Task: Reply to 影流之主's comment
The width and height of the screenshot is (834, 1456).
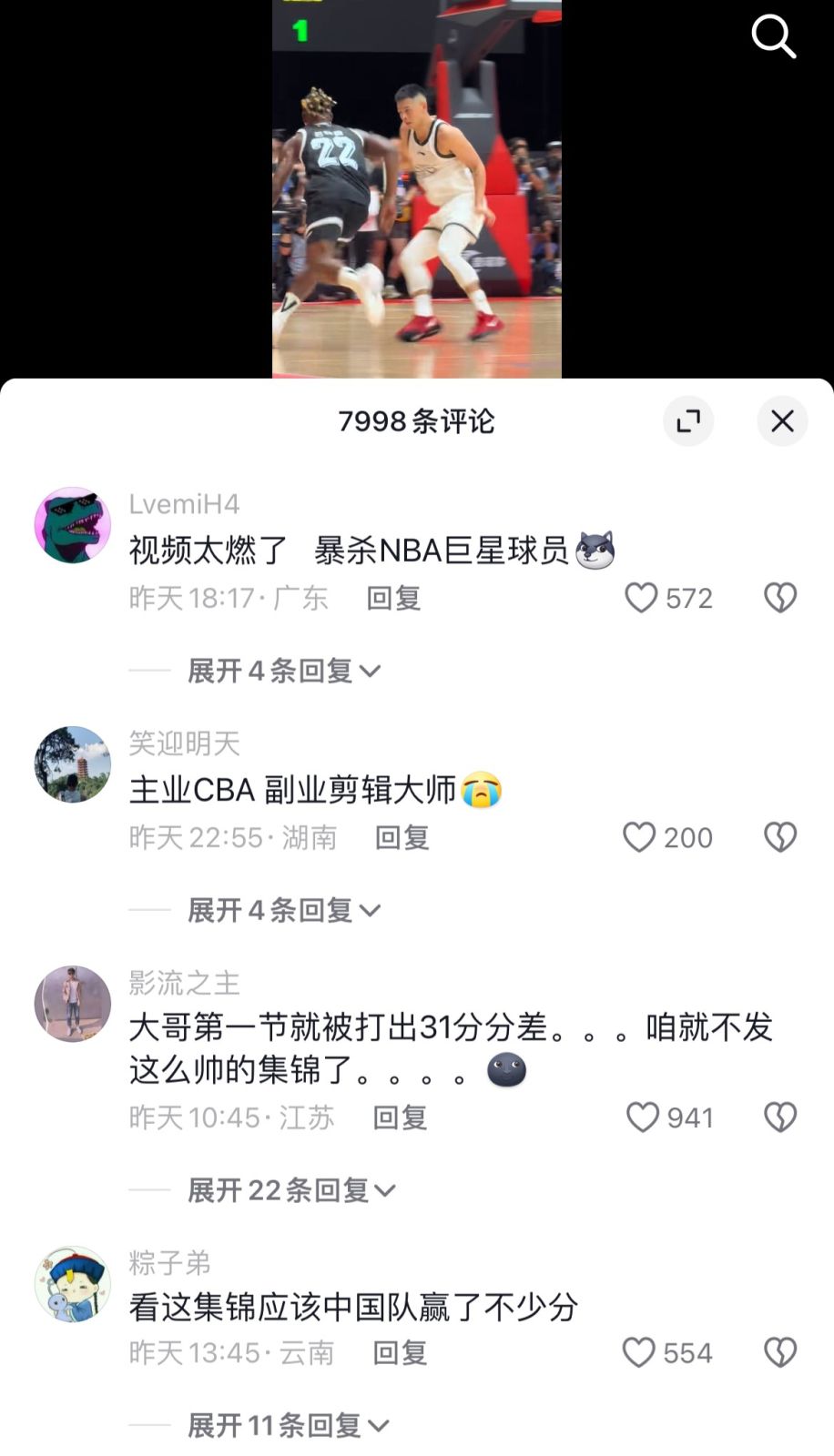Action: tap(400, 1117)
